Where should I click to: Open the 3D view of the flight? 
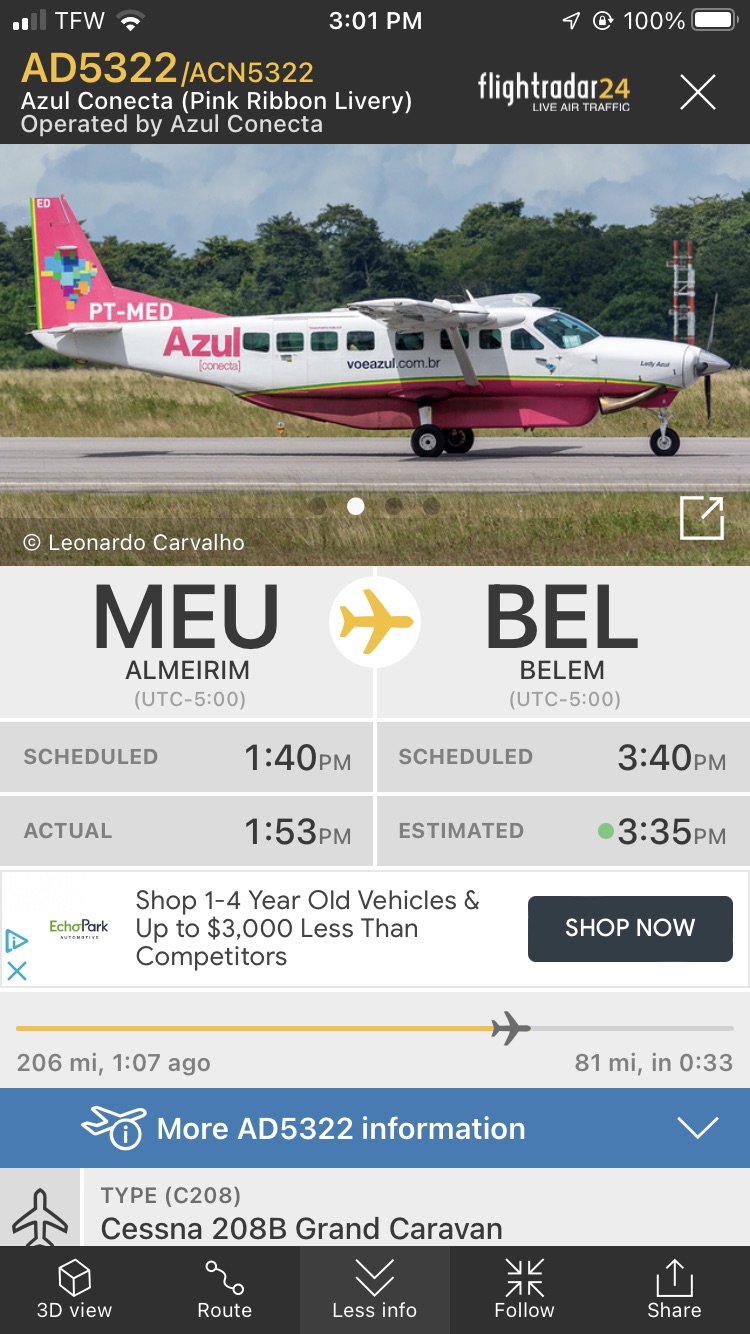pyautogui.click(x=75, y=1289)
